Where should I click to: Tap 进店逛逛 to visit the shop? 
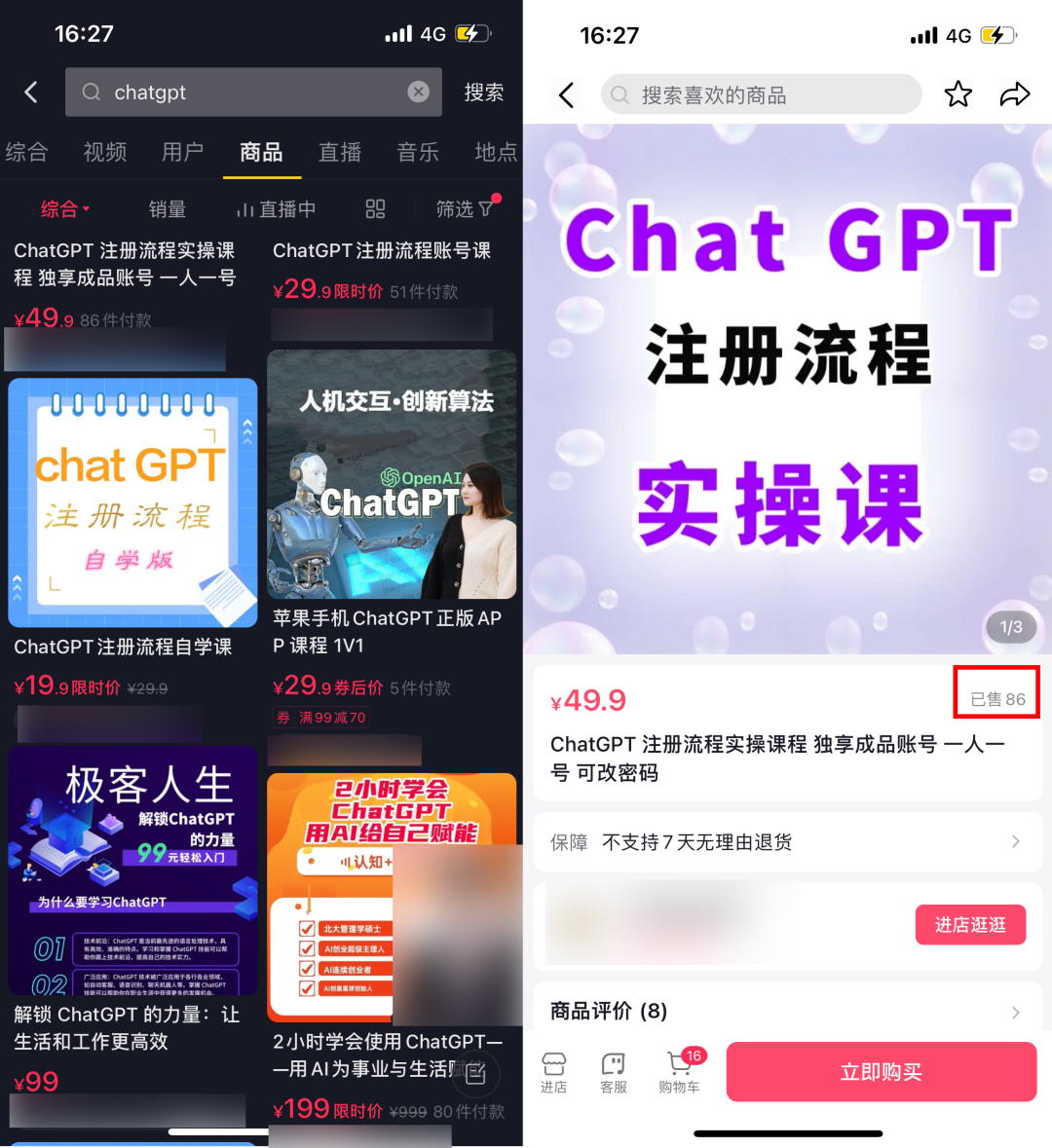pos(970,924)
